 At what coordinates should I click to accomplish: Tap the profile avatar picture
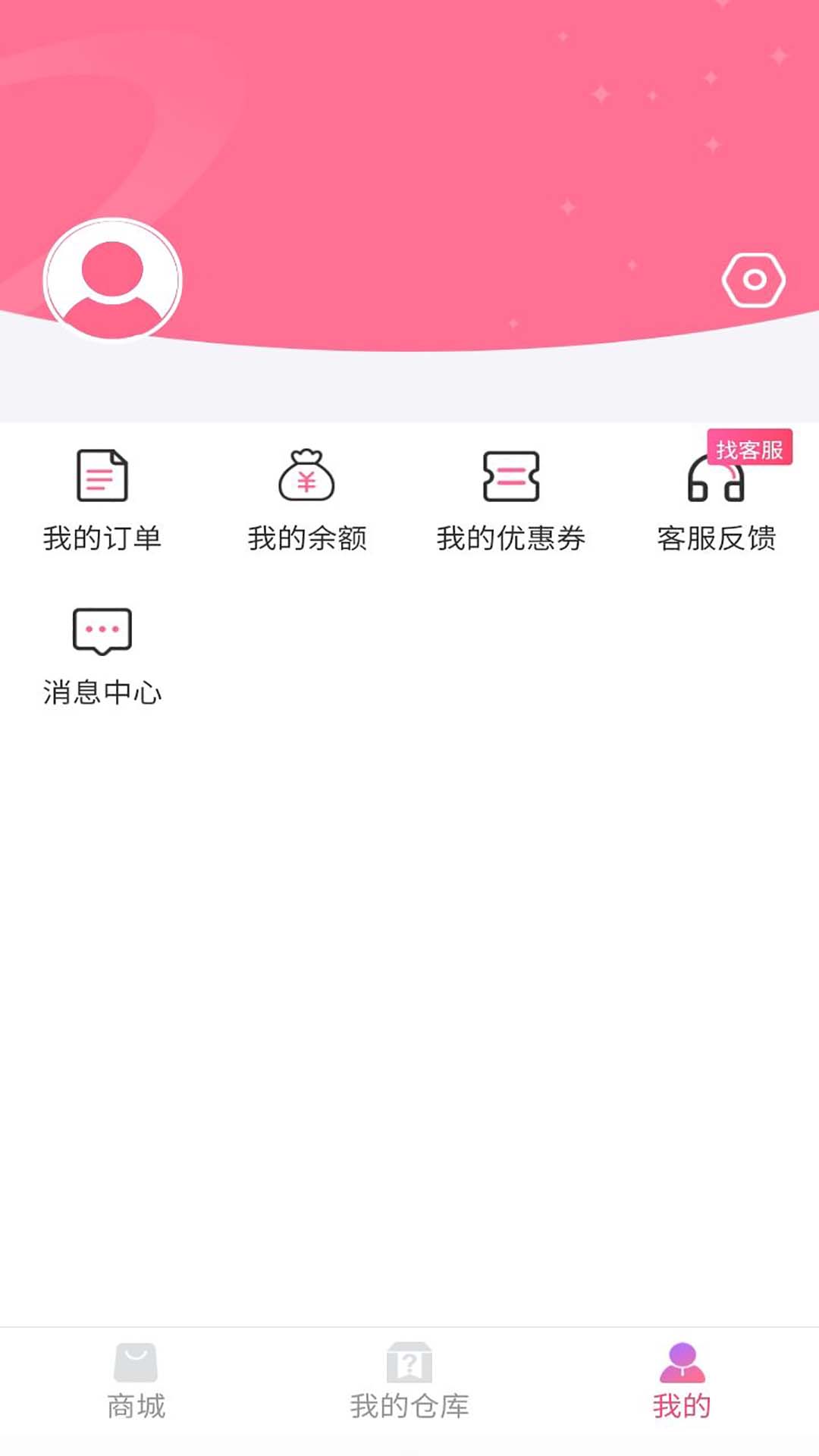click(x=113, y=280)
